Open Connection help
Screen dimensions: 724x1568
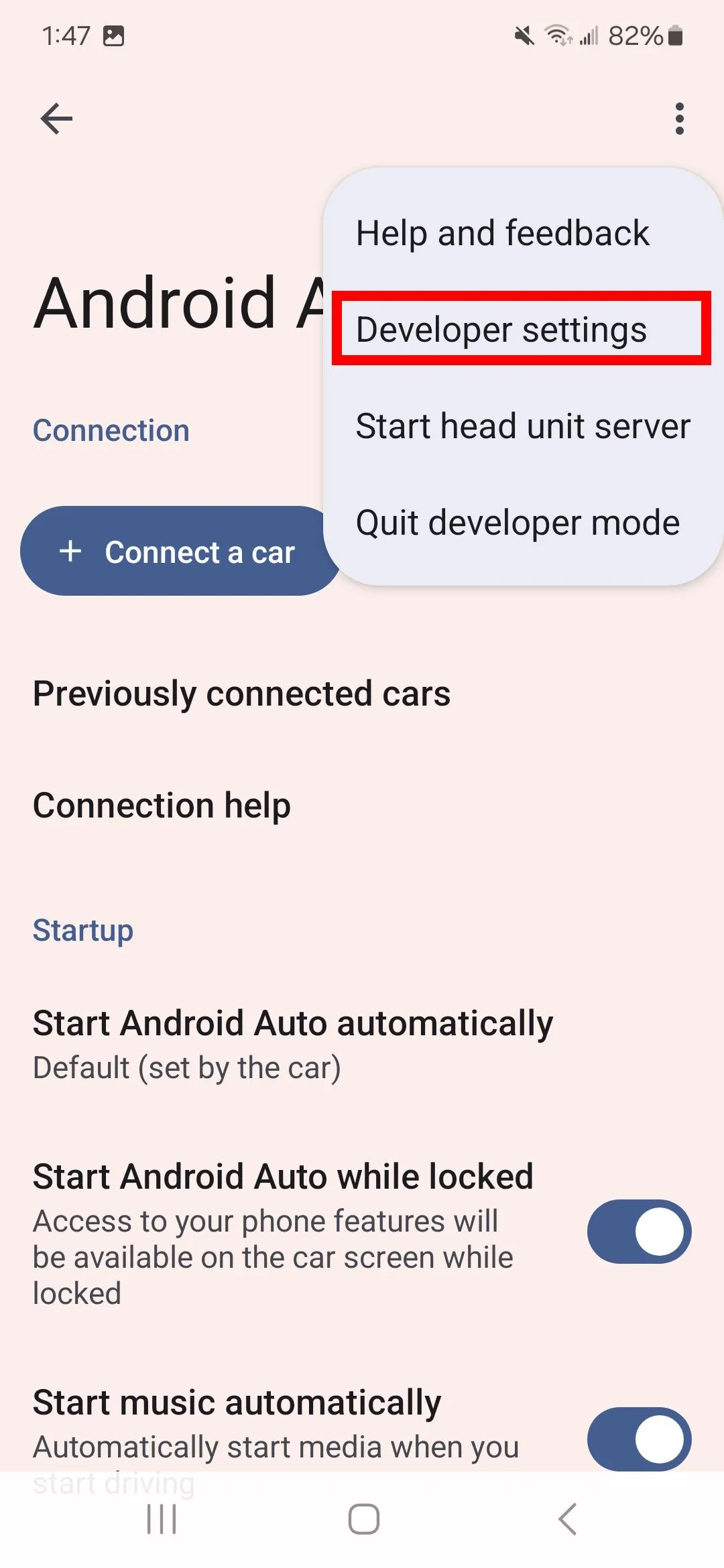162,805
